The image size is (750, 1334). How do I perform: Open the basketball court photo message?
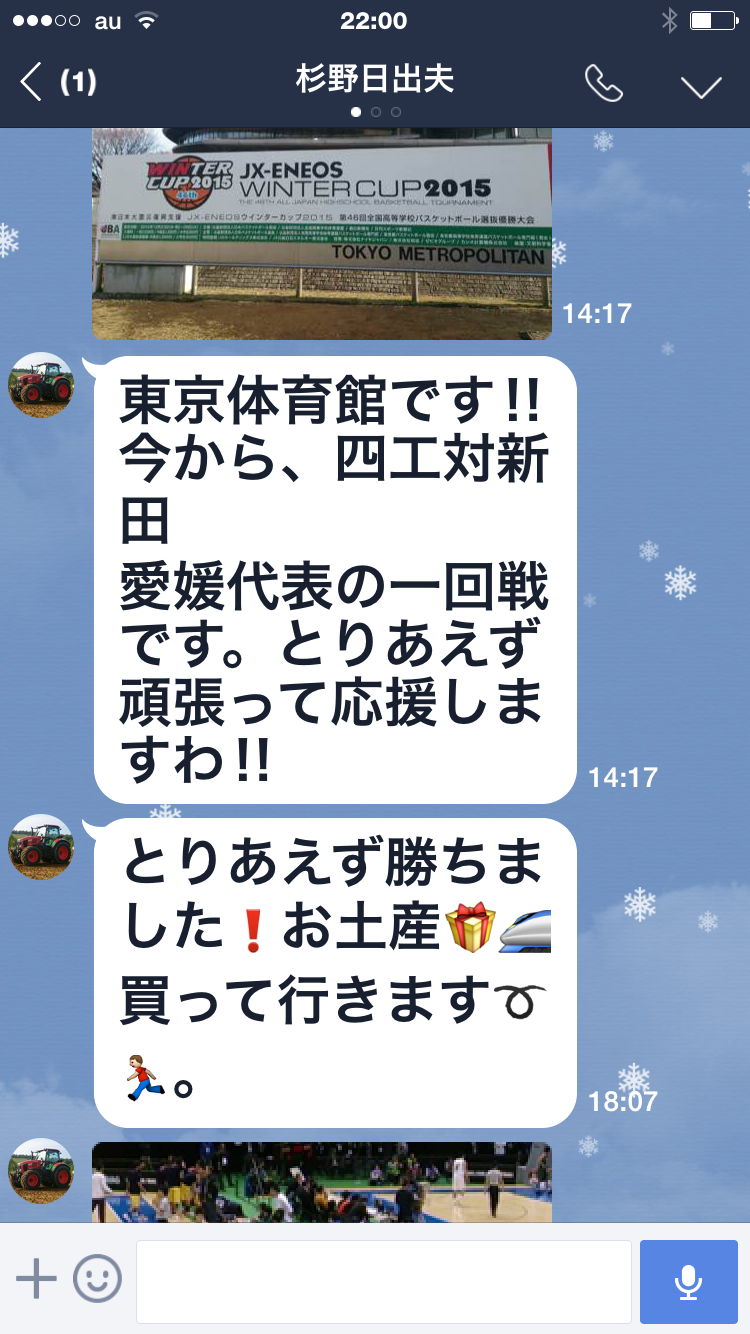[321, 1182]
